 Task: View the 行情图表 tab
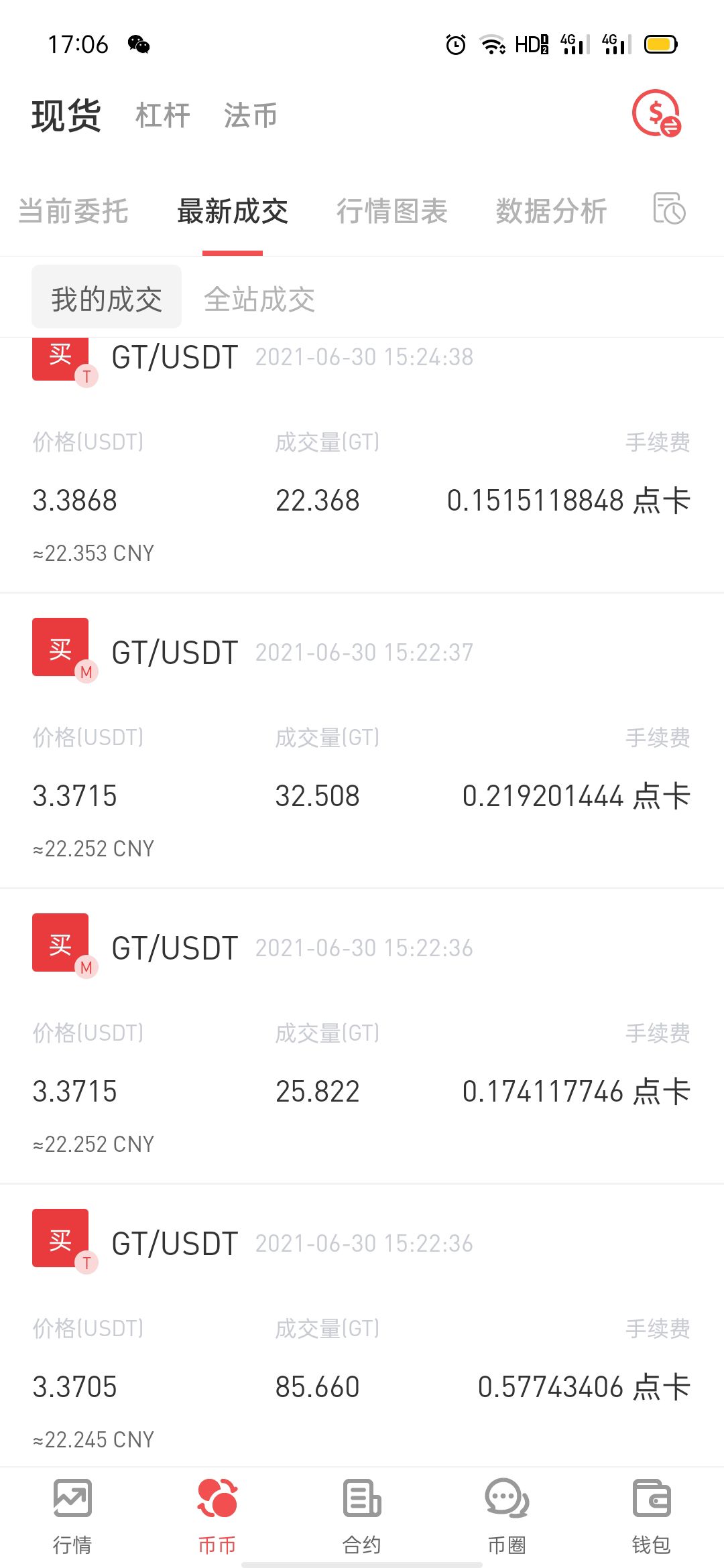click(x=391, y=211)
